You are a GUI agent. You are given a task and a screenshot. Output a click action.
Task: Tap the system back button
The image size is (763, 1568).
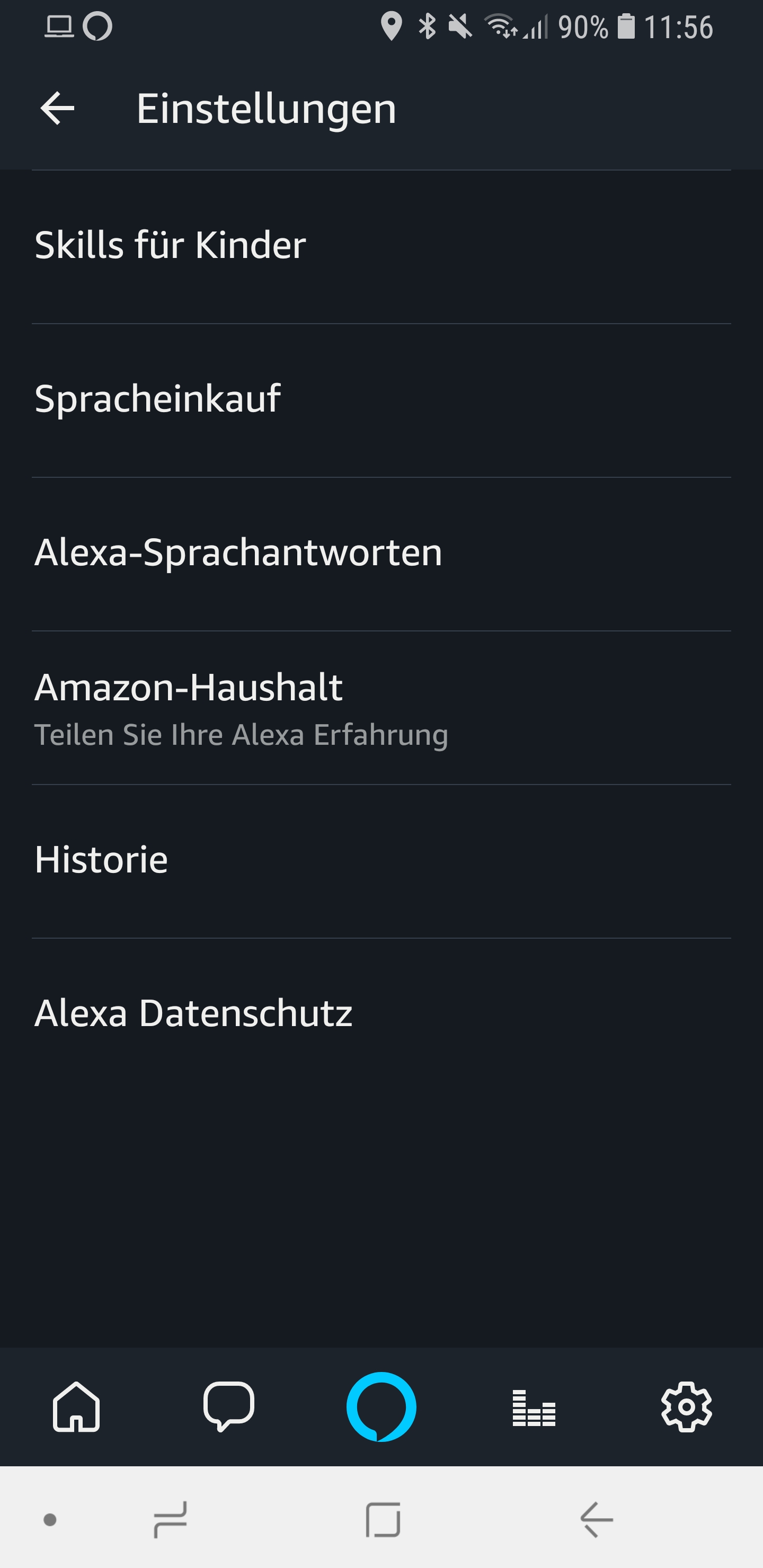click(x=596, y=1519)
